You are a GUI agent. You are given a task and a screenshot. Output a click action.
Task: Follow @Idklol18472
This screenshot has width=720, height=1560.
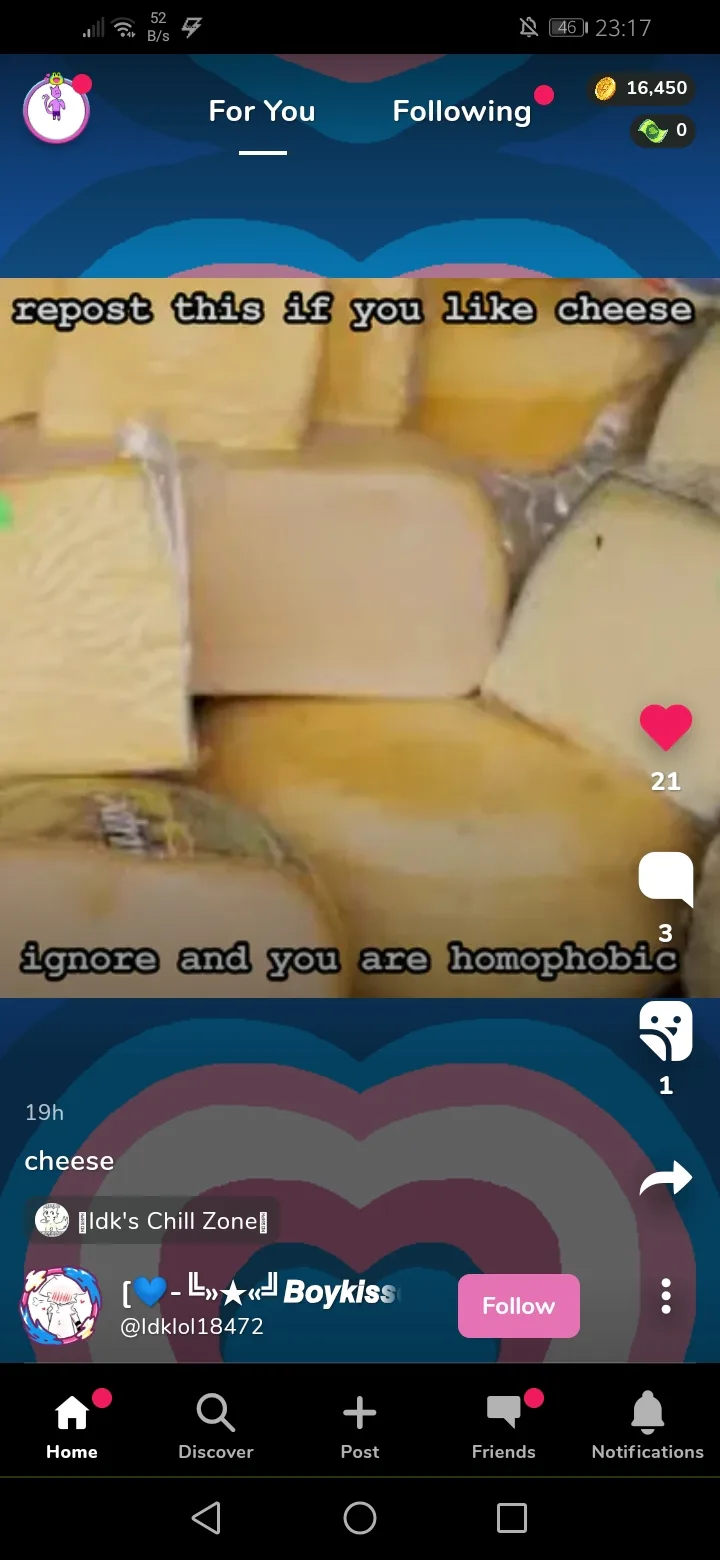[518, 1306]
